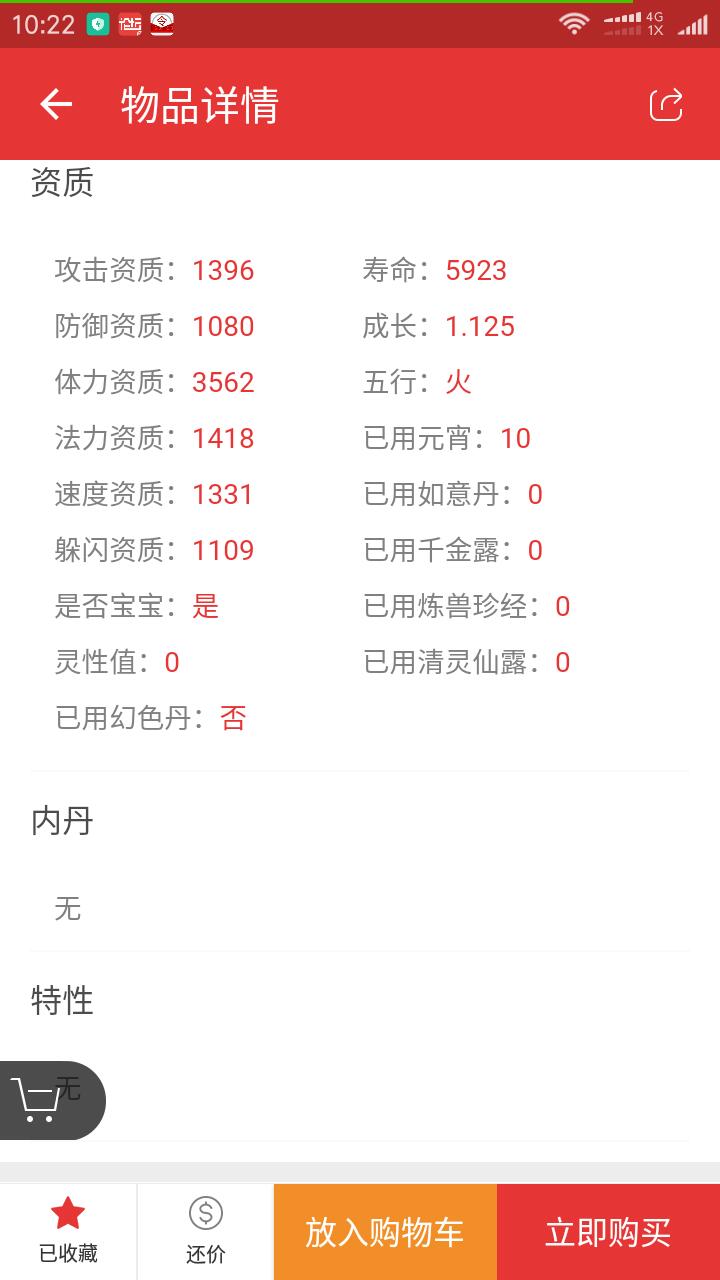This screenshot has height=1280, width=720.
Task: Go back from 物品详情 page
Action: point(56,105)
